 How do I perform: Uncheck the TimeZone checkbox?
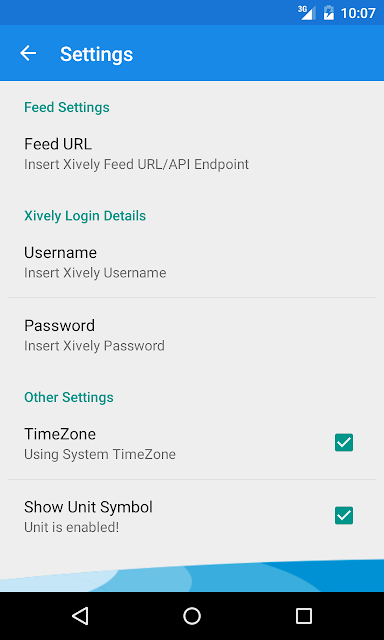click(x=344, y=443)
